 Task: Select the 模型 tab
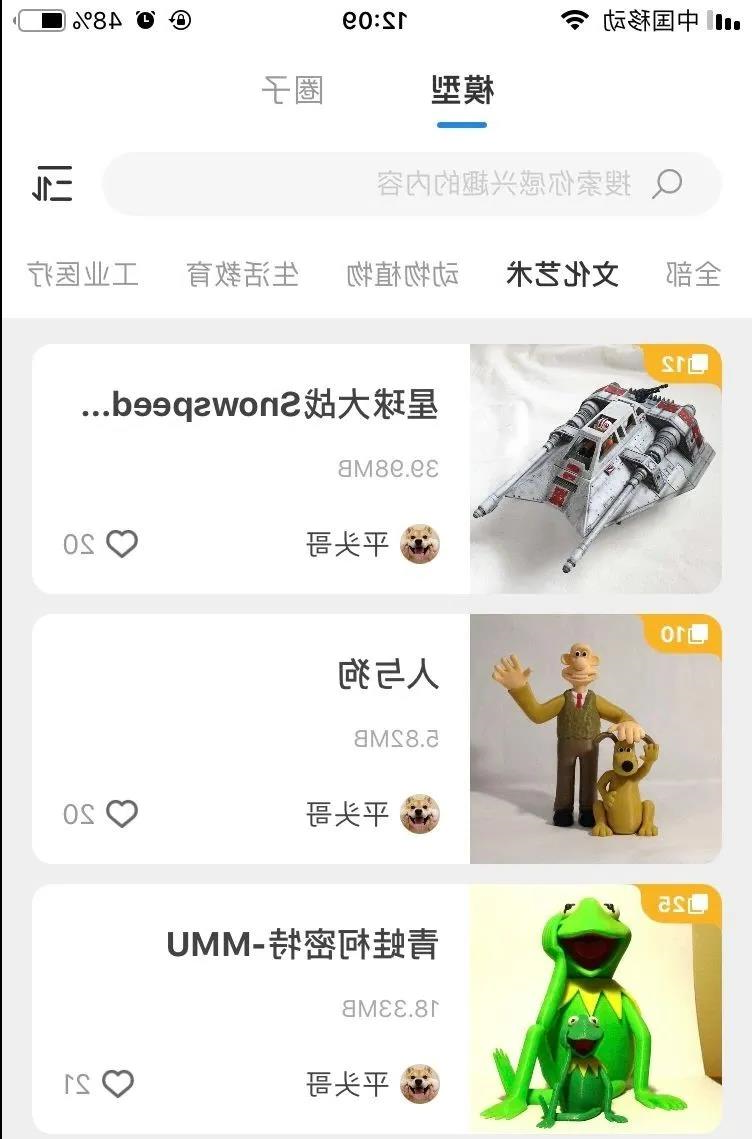pos(462,91)
